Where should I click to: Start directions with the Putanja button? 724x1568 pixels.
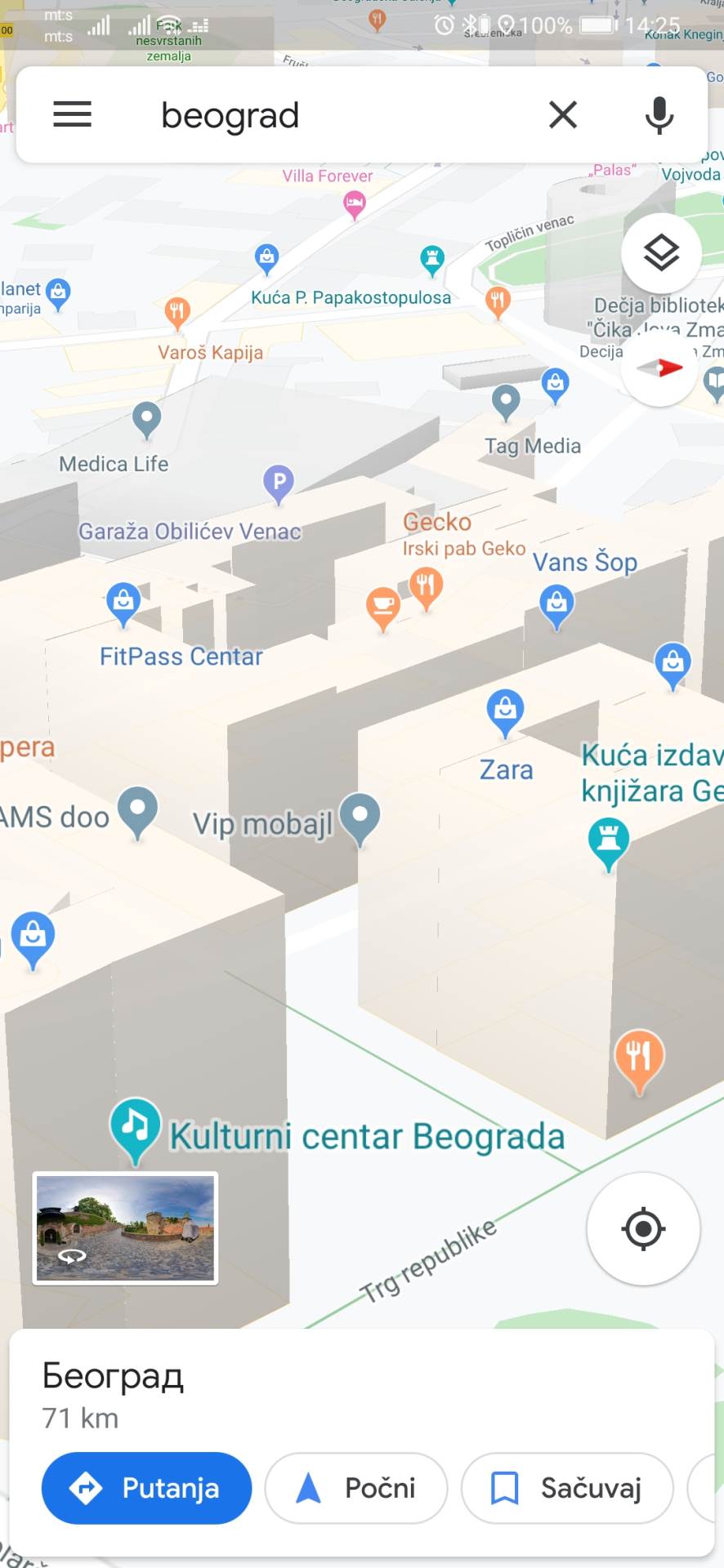145,1488
